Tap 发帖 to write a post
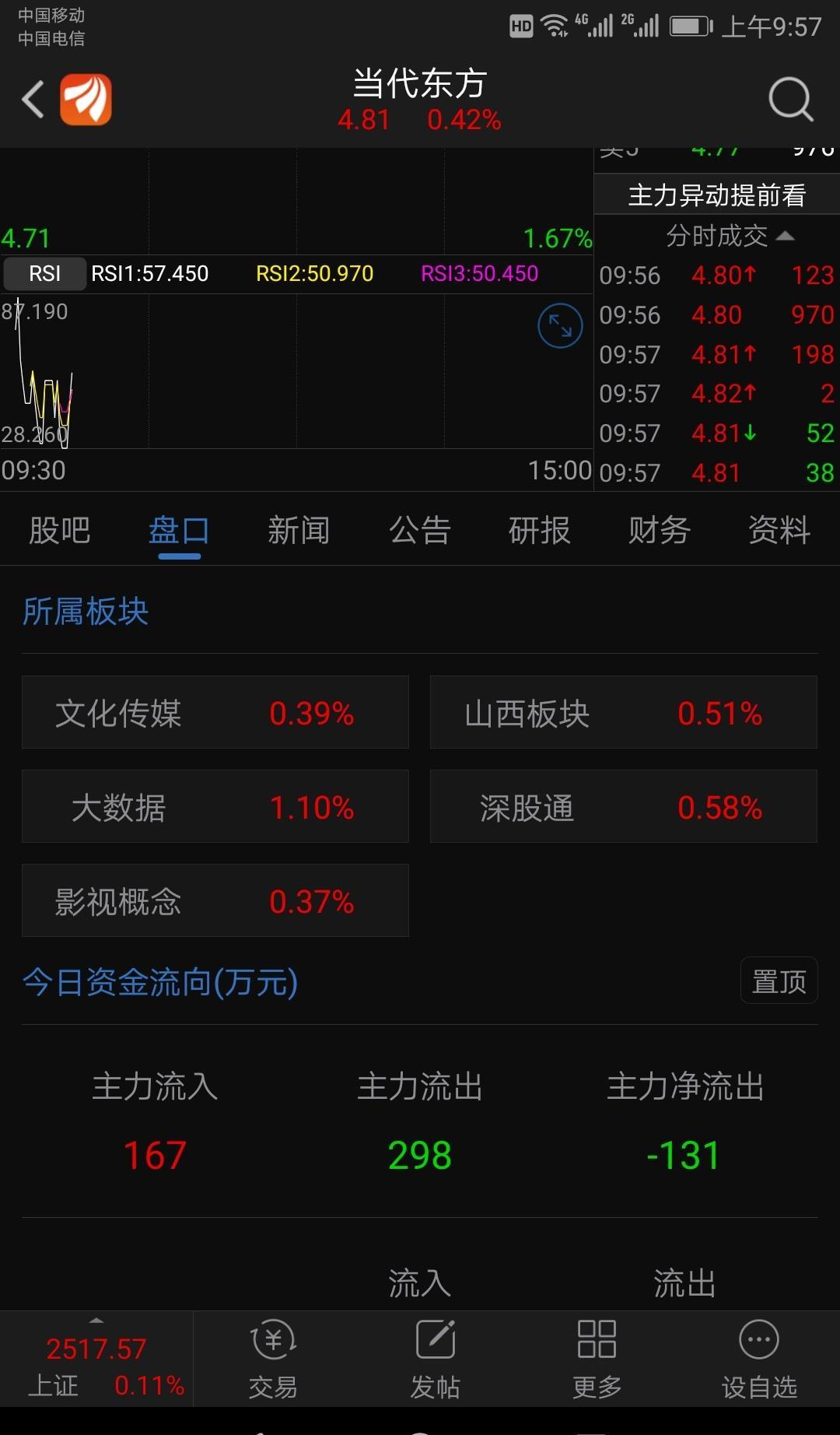The width and height of the screenshot is (840, 1435). (x=436, y=1359)
